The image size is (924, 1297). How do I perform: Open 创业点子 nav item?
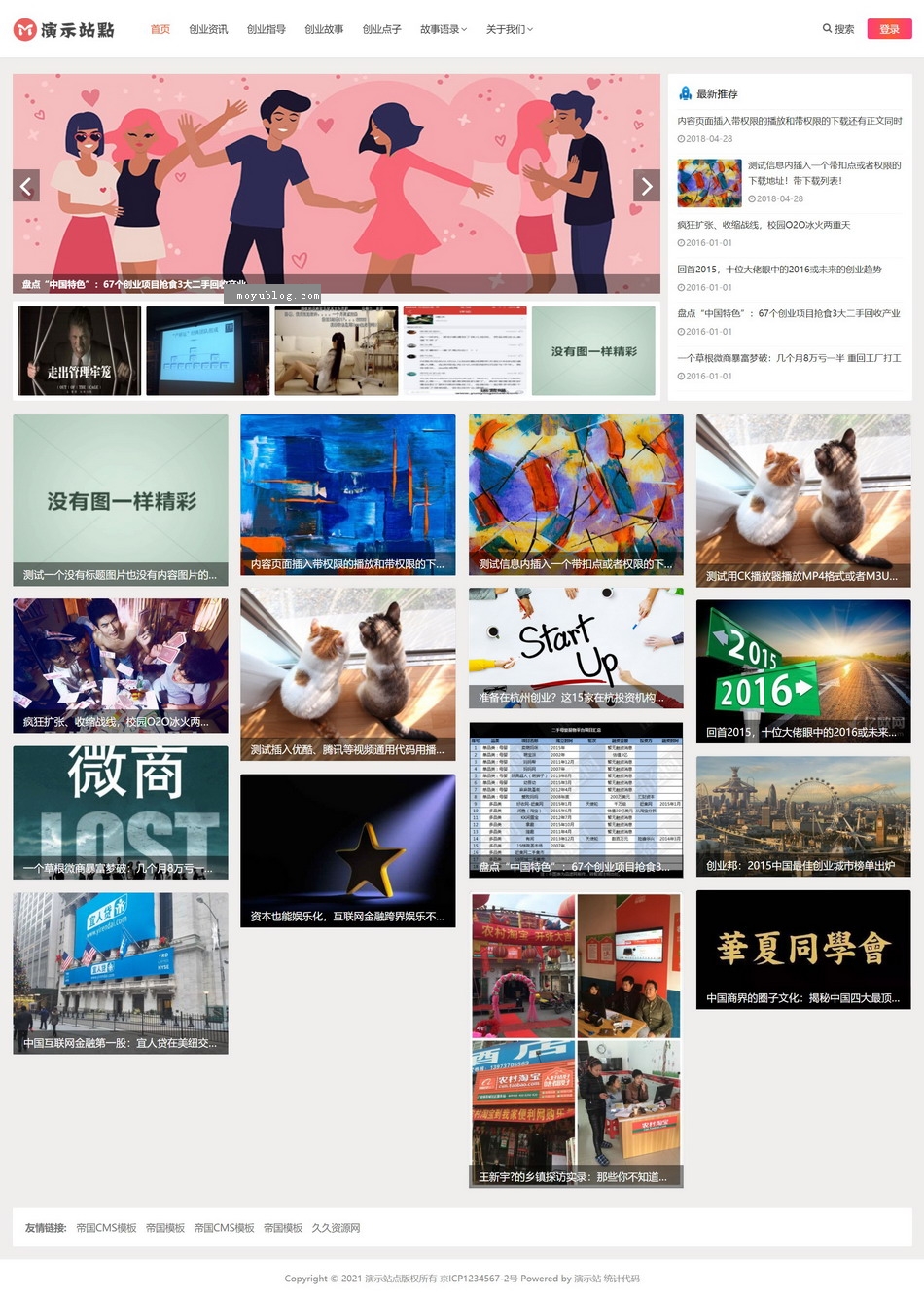point(381,29)
